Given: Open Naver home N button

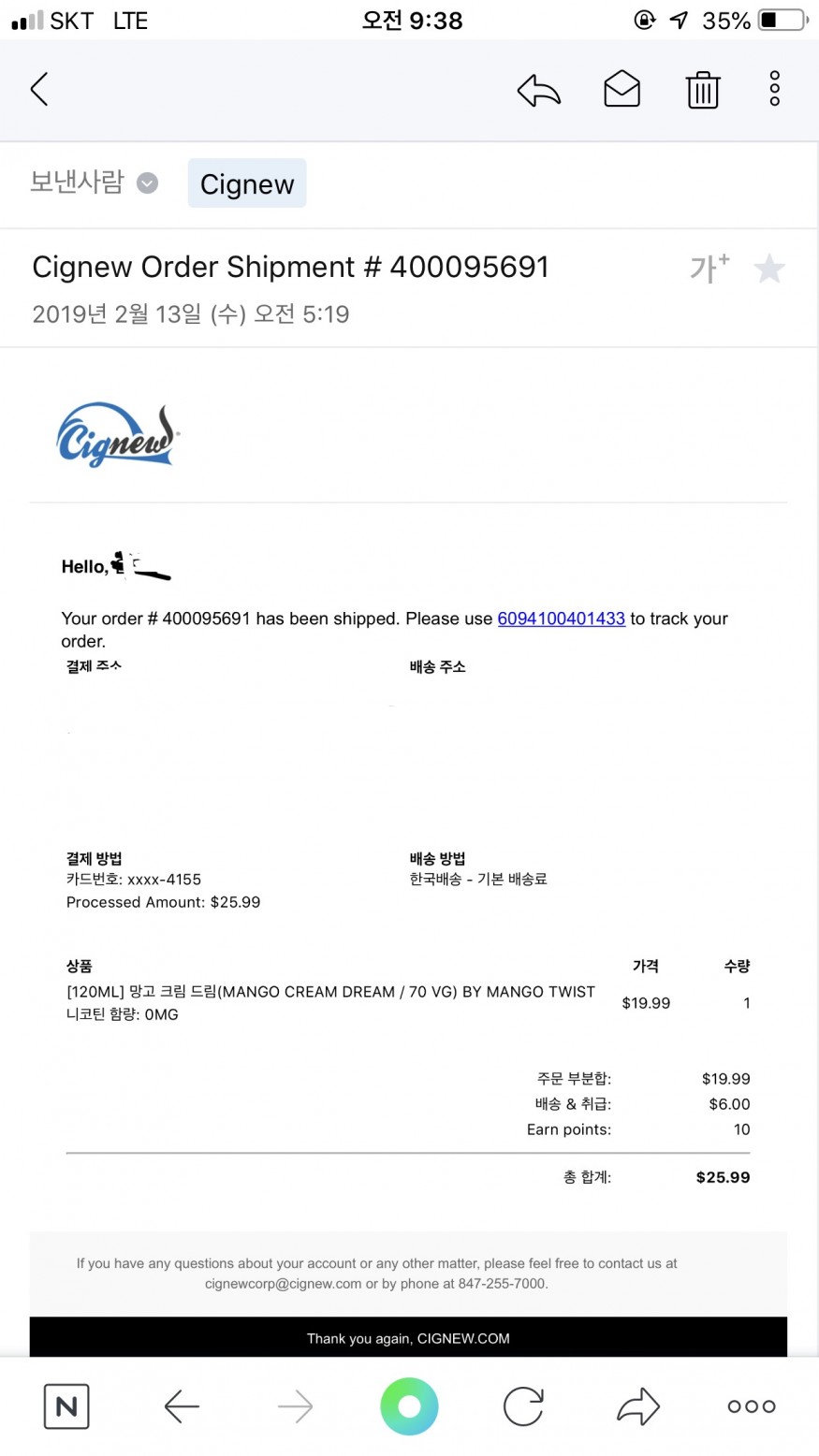Looking at the screenshot, I should (66, 1405).
